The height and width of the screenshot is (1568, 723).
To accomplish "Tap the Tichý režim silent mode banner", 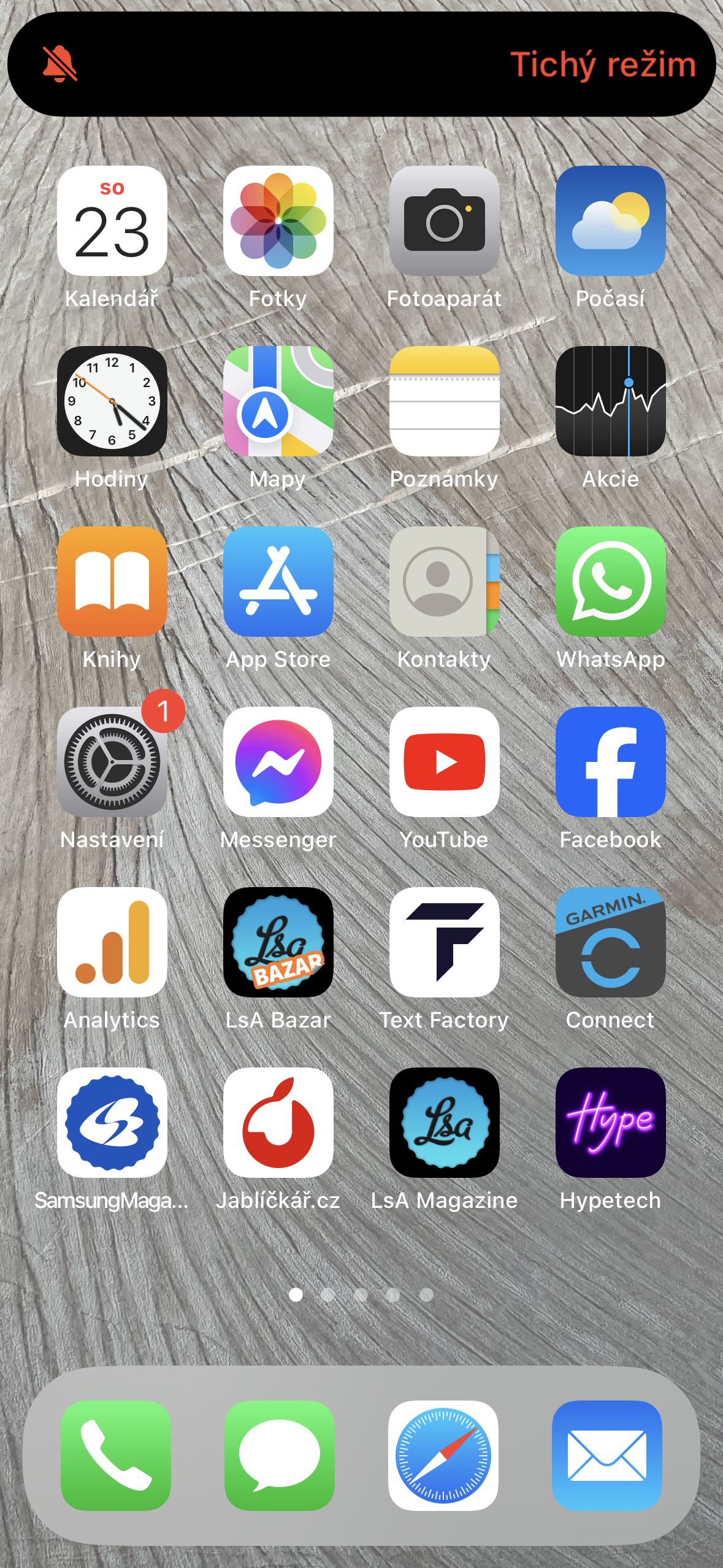I will coord(361,63).
